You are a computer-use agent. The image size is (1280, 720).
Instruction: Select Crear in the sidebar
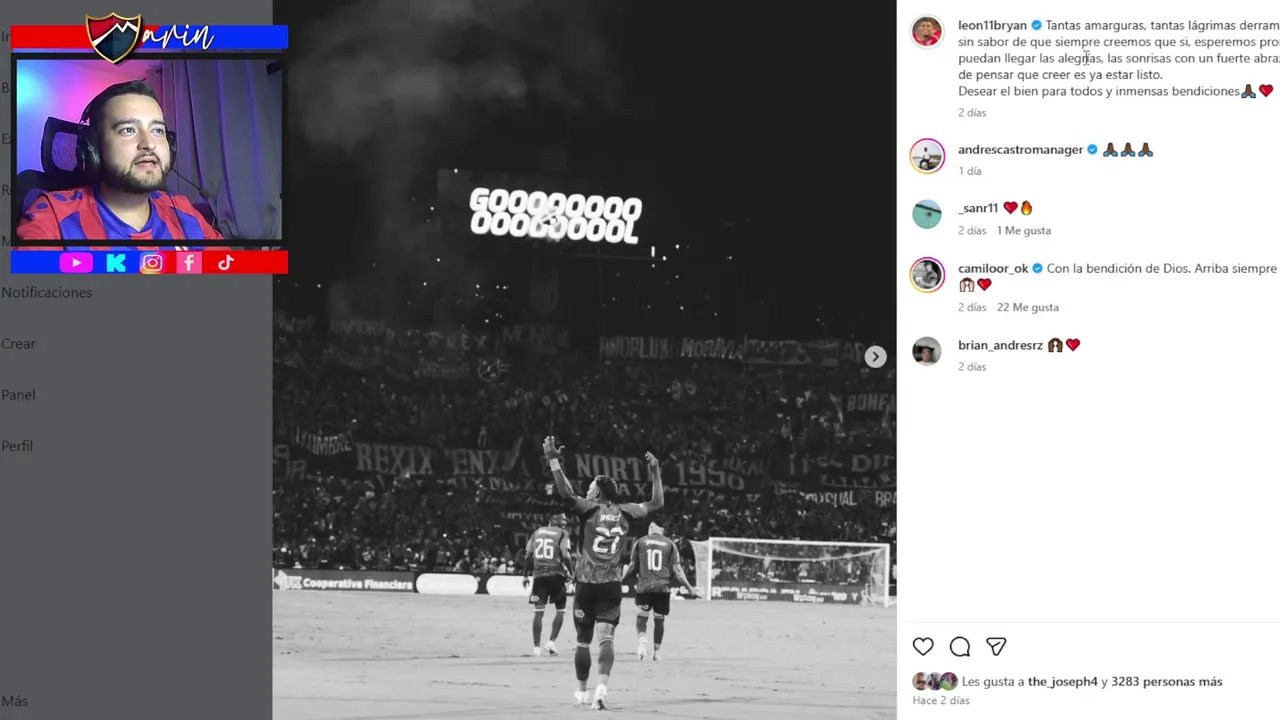(x=18, y=344)
